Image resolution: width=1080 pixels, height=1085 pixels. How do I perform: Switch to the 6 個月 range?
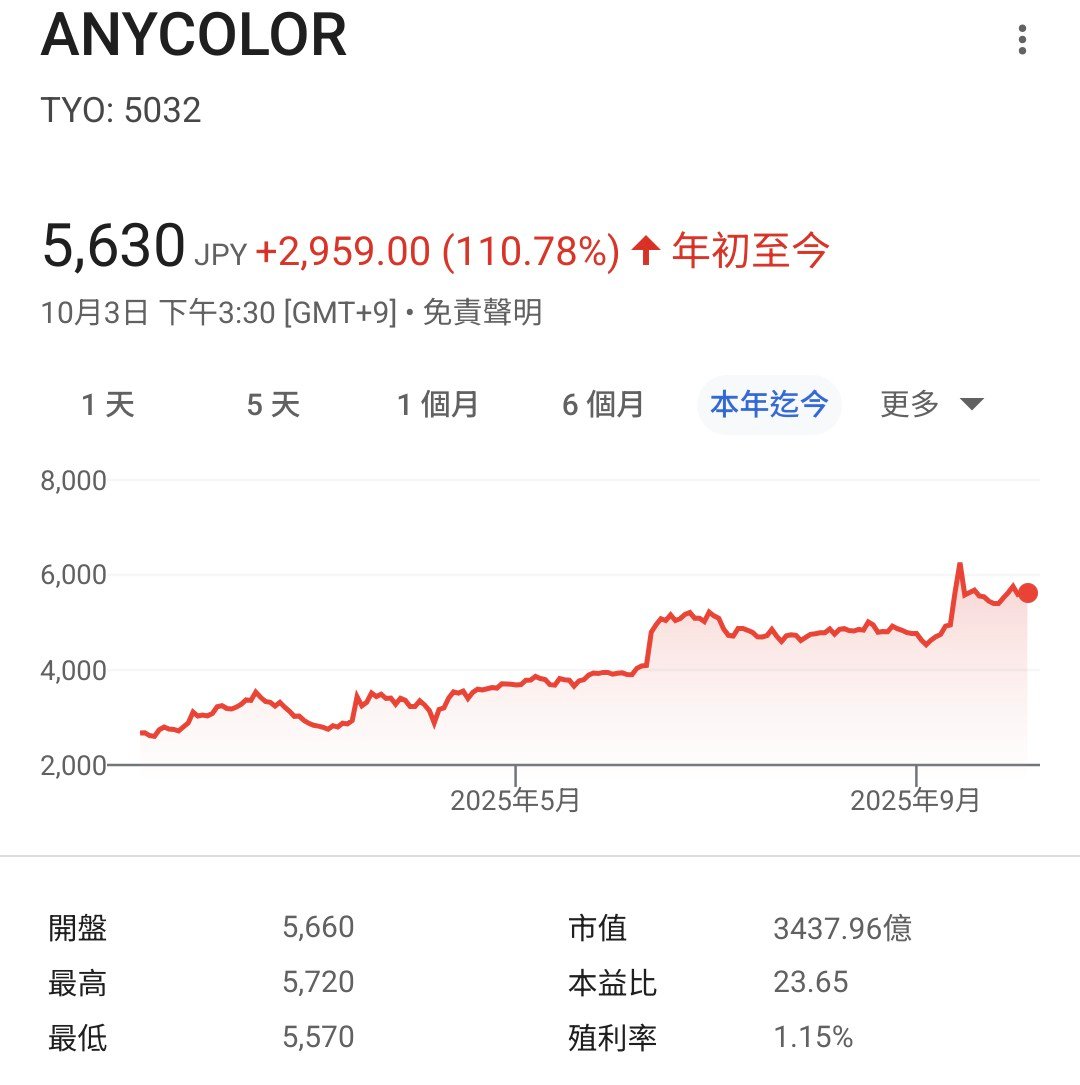pyautogui.click(x=603, y=405)
